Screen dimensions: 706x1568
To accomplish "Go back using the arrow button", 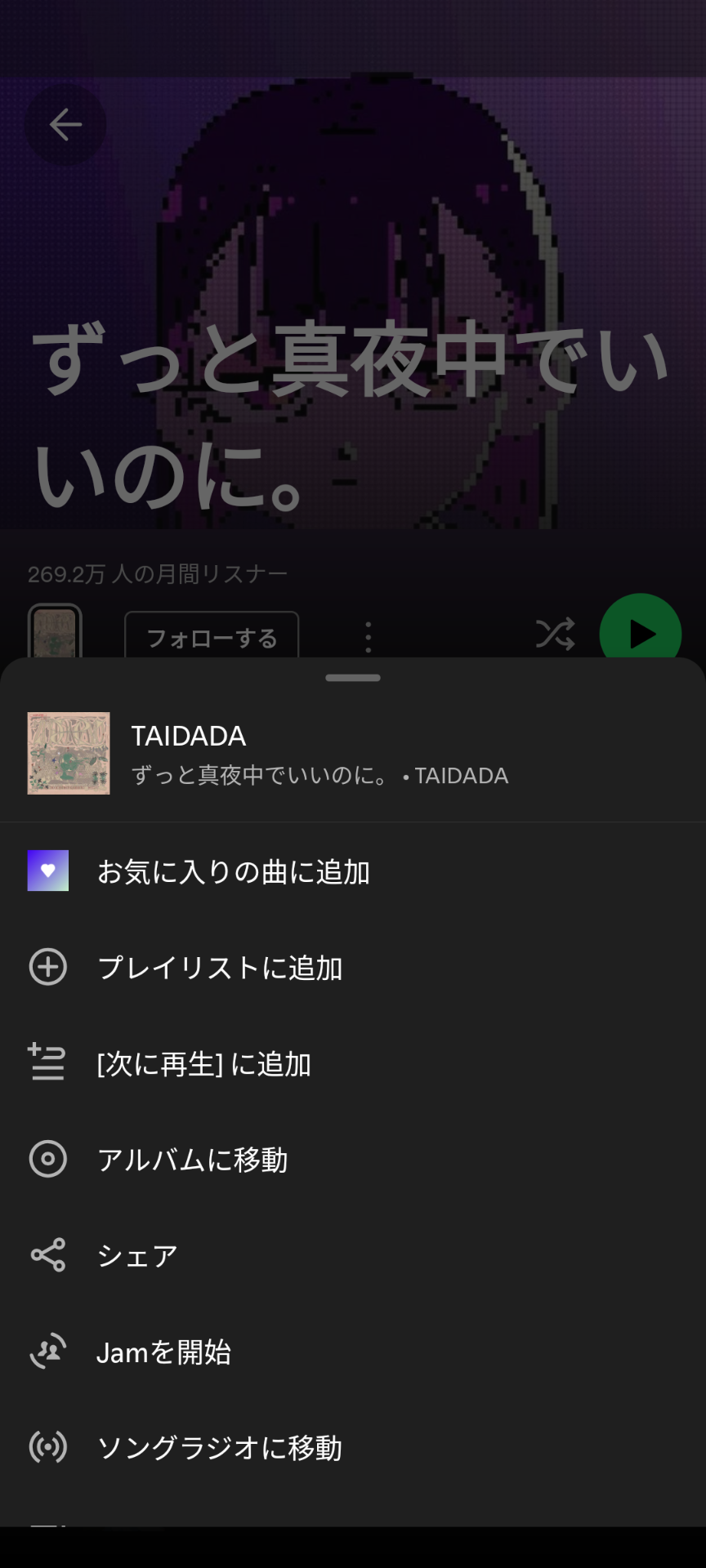I will 65,125.
